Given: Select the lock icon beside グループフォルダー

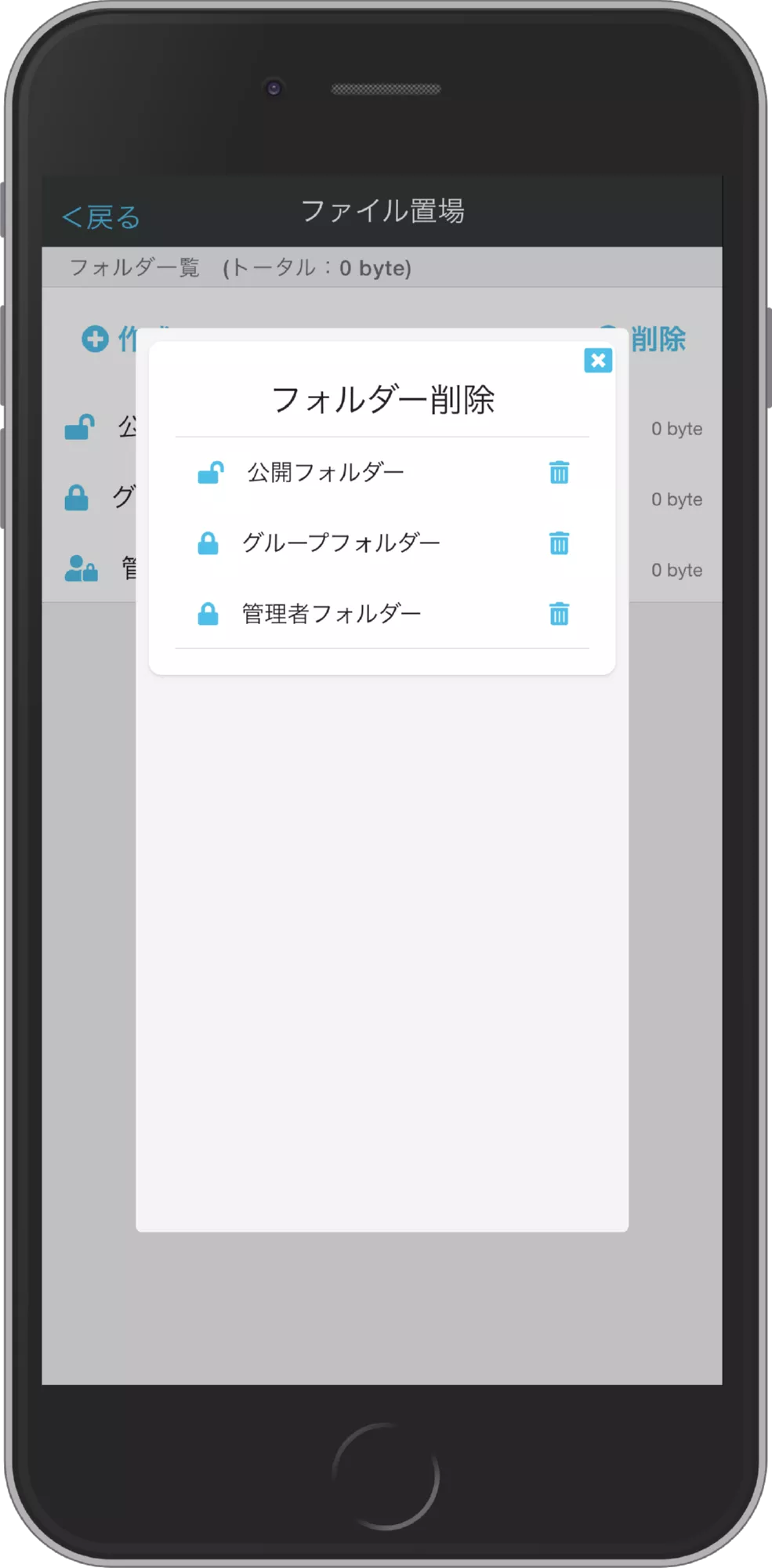Looking at the screenshot, I should coord(209,542).
